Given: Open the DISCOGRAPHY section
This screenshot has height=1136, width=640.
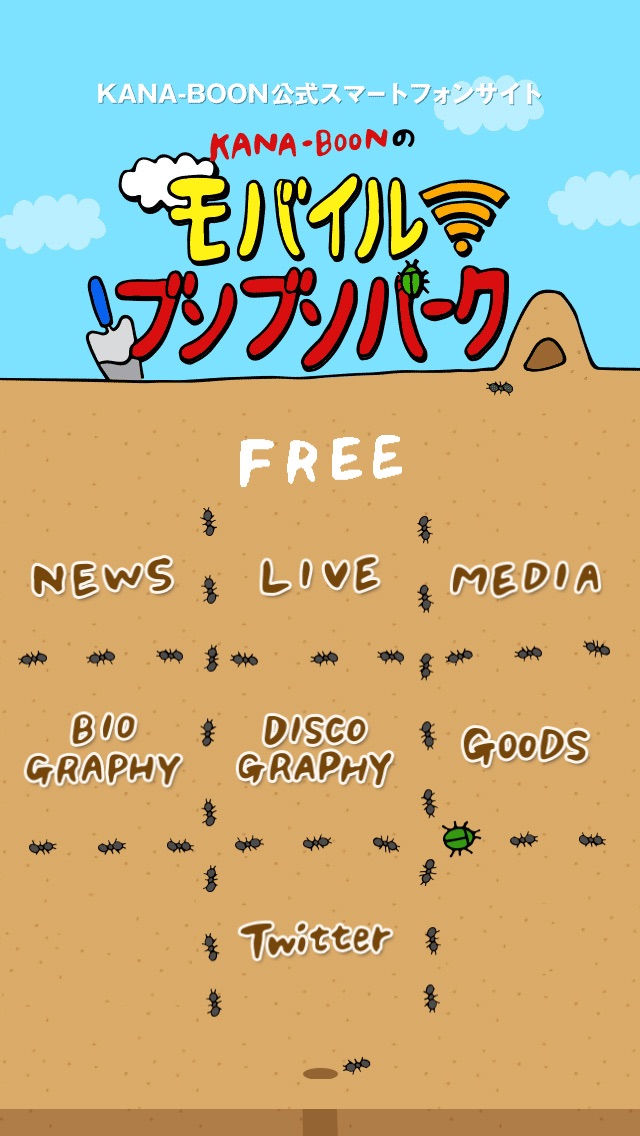Looking at the screenshot, I should tap(316, 750).
